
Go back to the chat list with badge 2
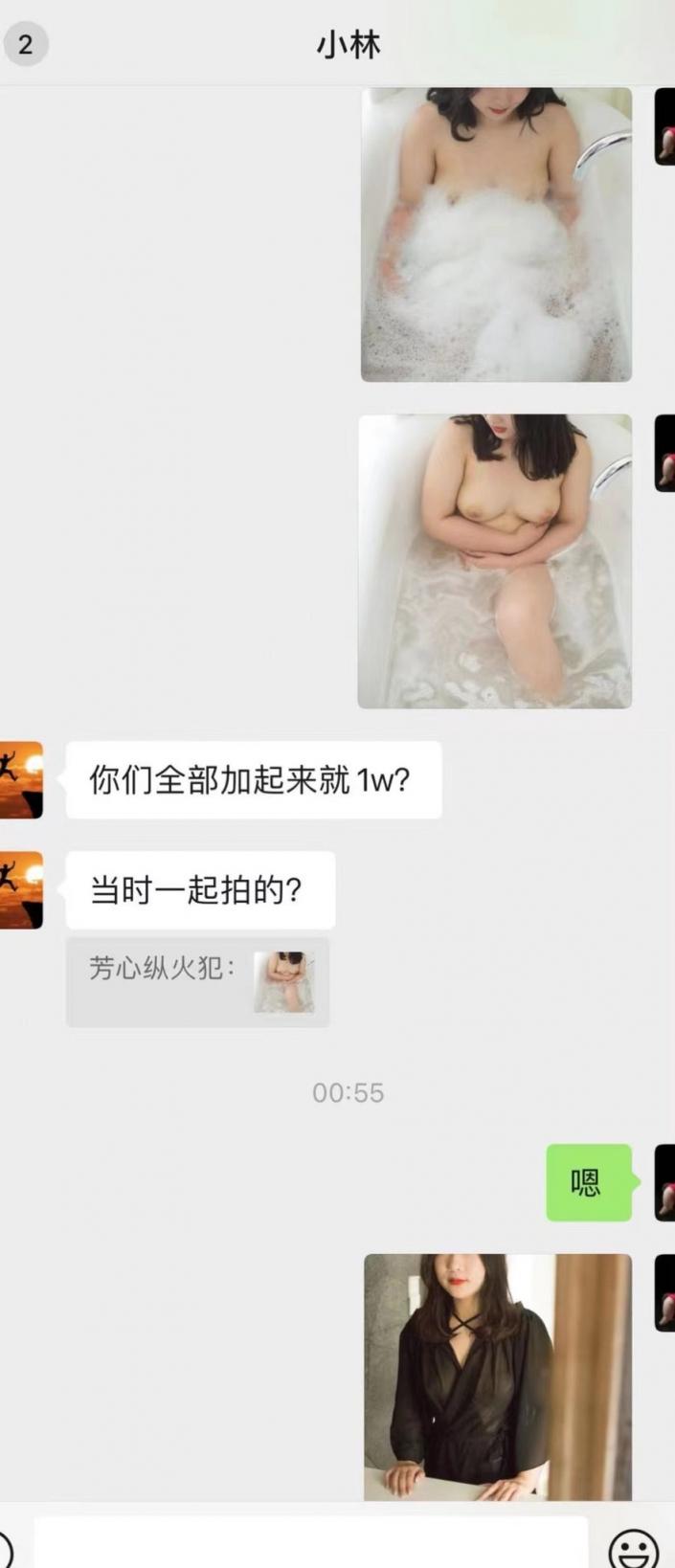pos(25,44)
